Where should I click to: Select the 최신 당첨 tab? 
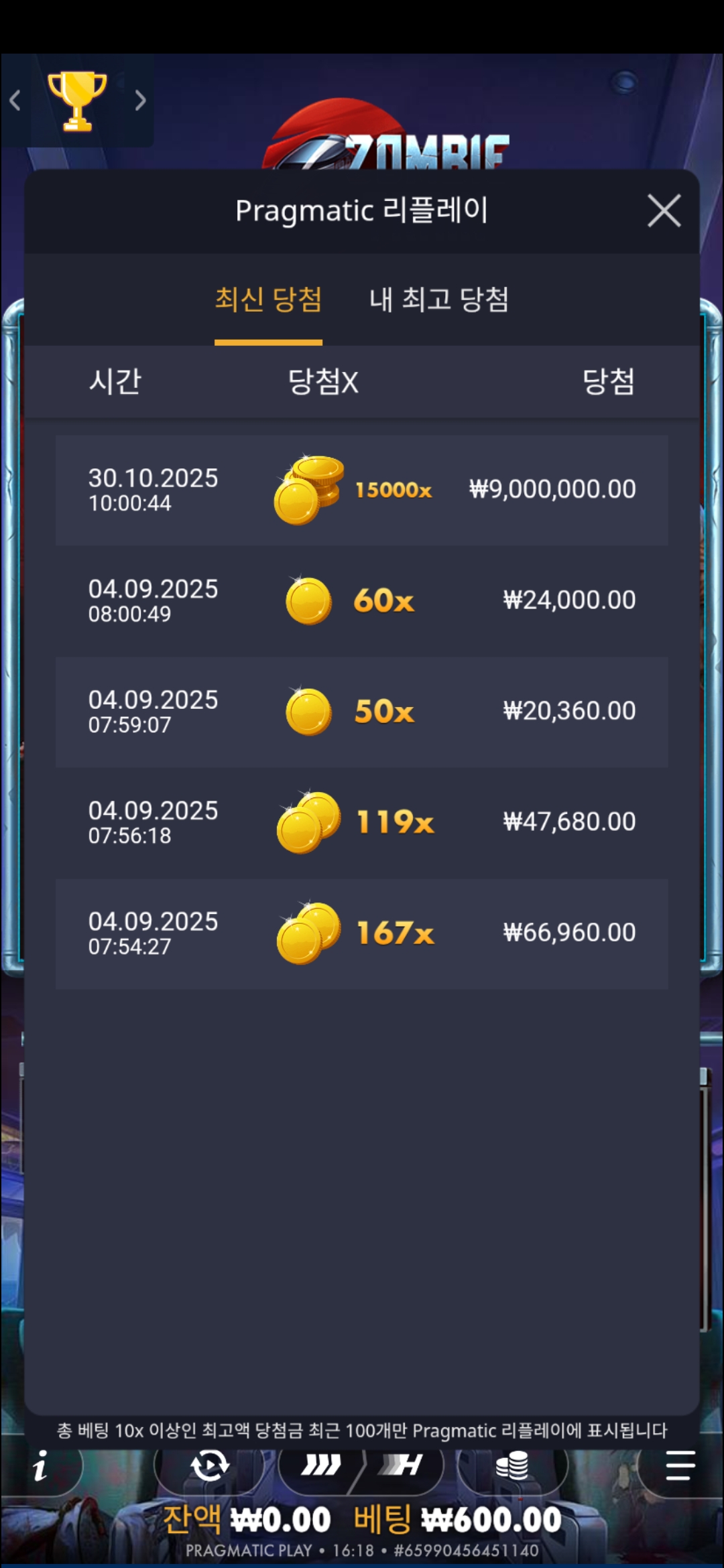tap(268, 300)
